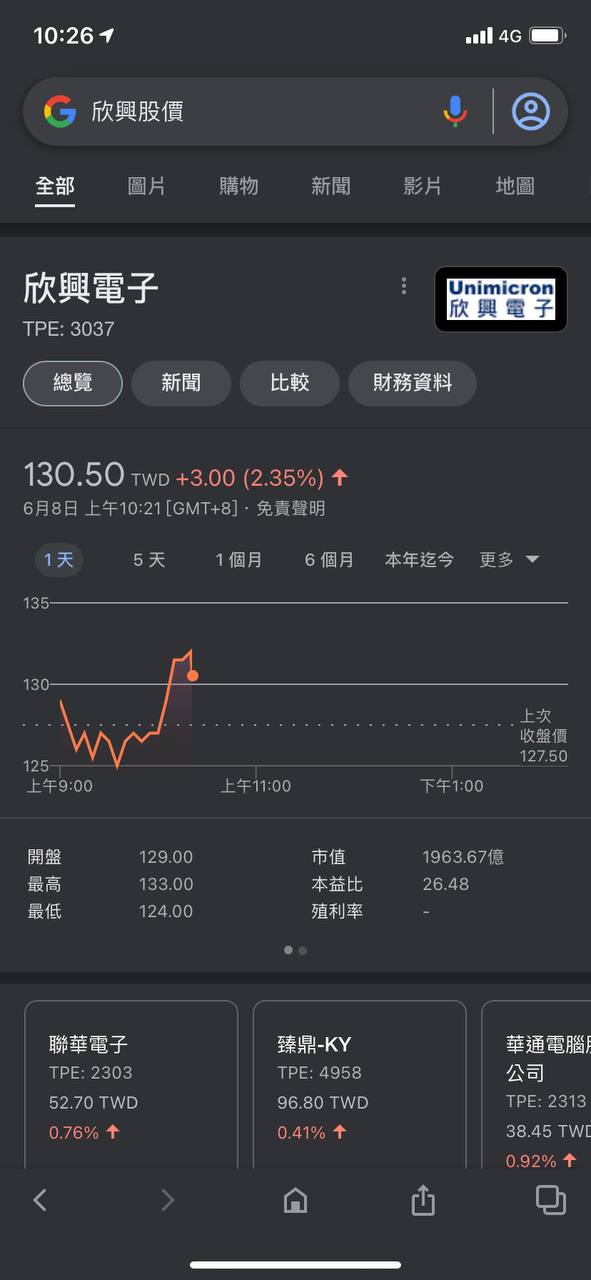This screenshot has height=1280, width=591.
Task: Tap the browser share button
Action: tap(423, 1200)
